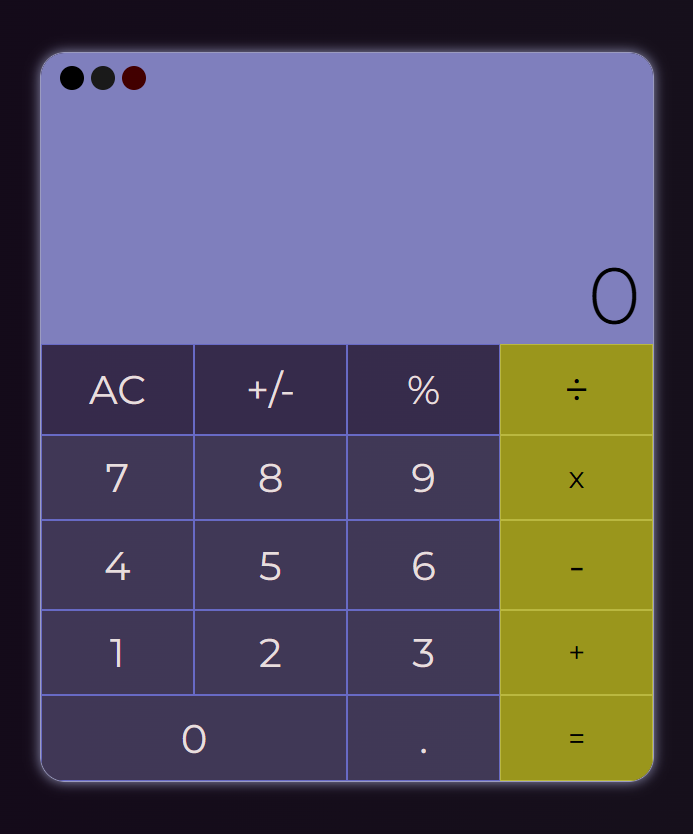Clear the display with AC
693x834 pixels.
tap(117, 390)
